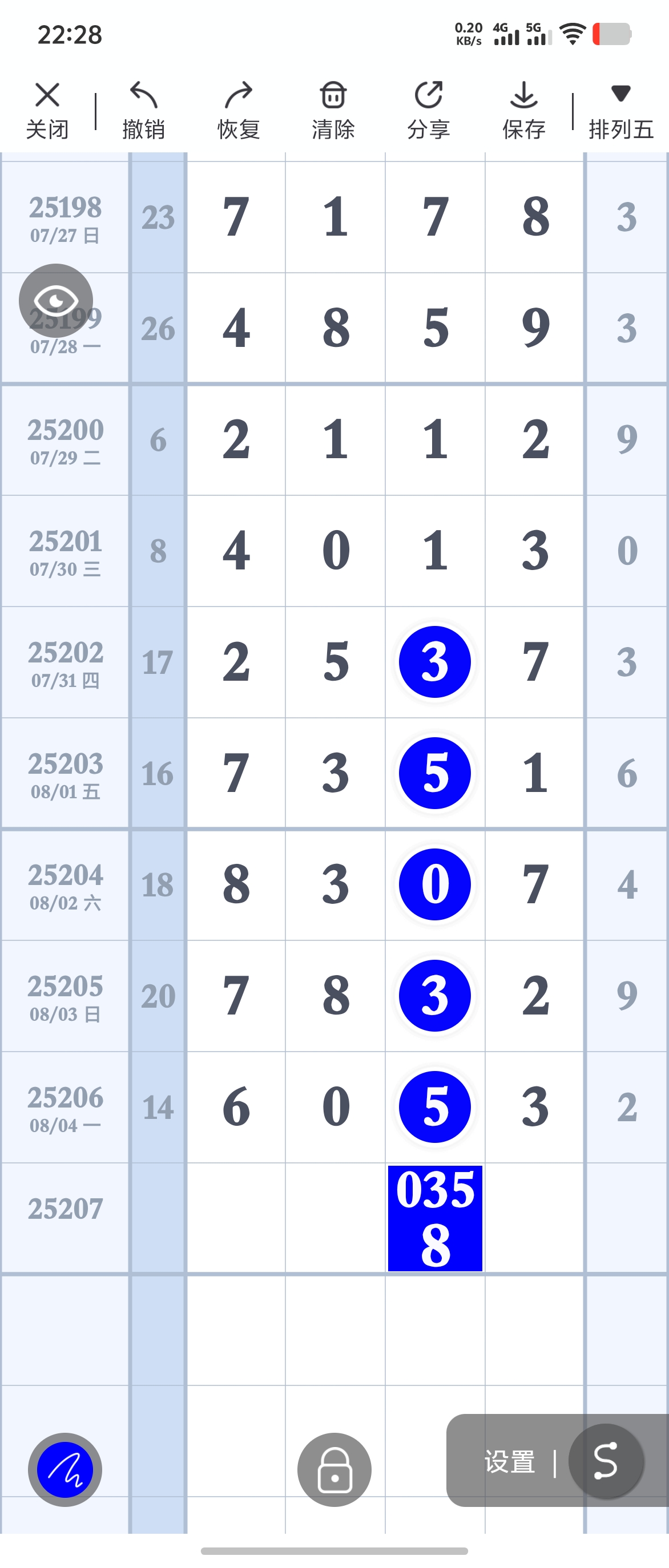Image resolution: width=669 pixels, height=1568 pixels.
Task: Open the 排列五 lottery dropdown
Action: (x=620, y=110)
